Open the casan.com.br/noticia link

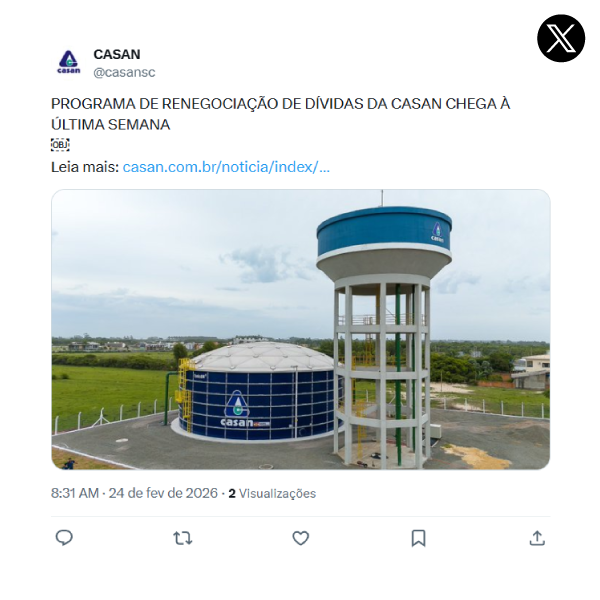[226, 166]
